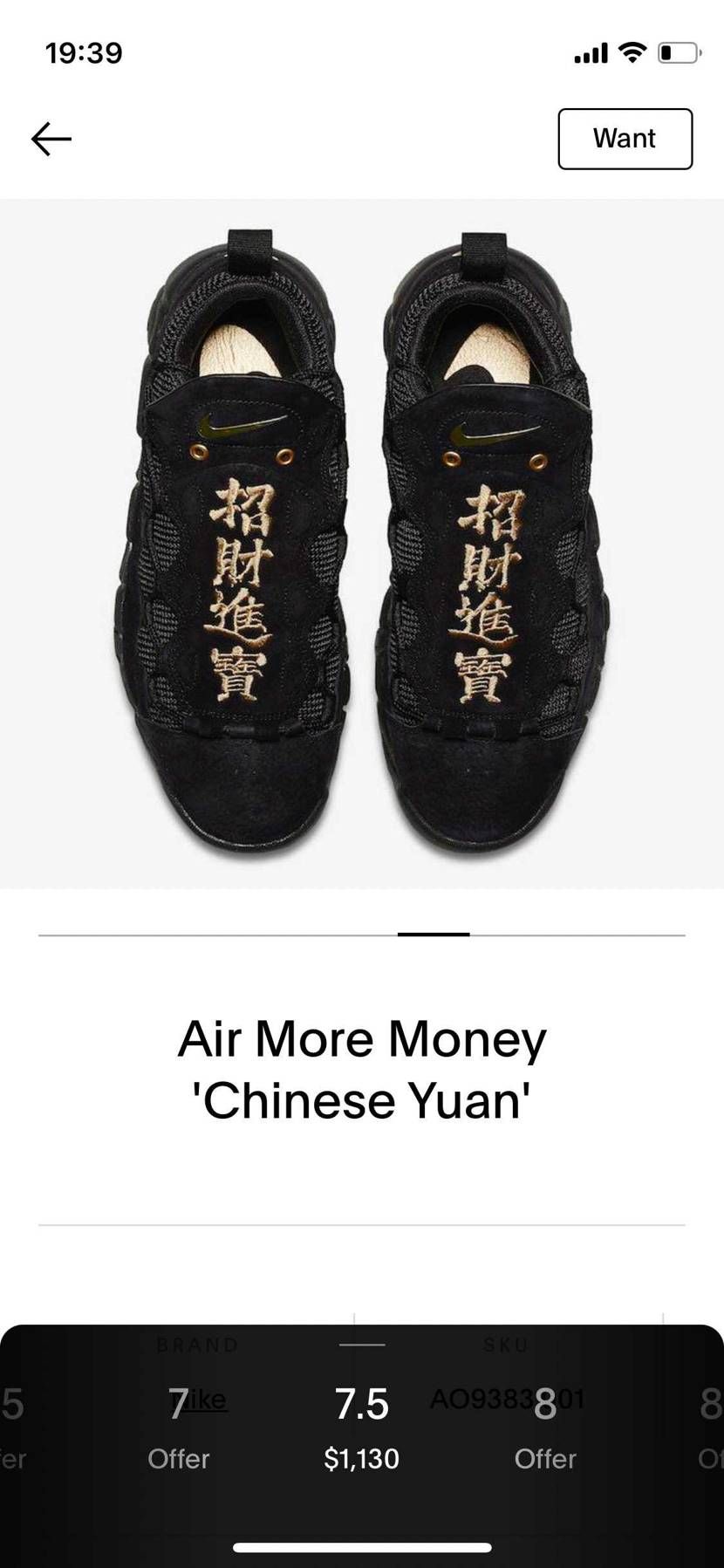Go back using the arrow icon
This screenshot has height=1568, width=724.
click(x=51, y=139)
